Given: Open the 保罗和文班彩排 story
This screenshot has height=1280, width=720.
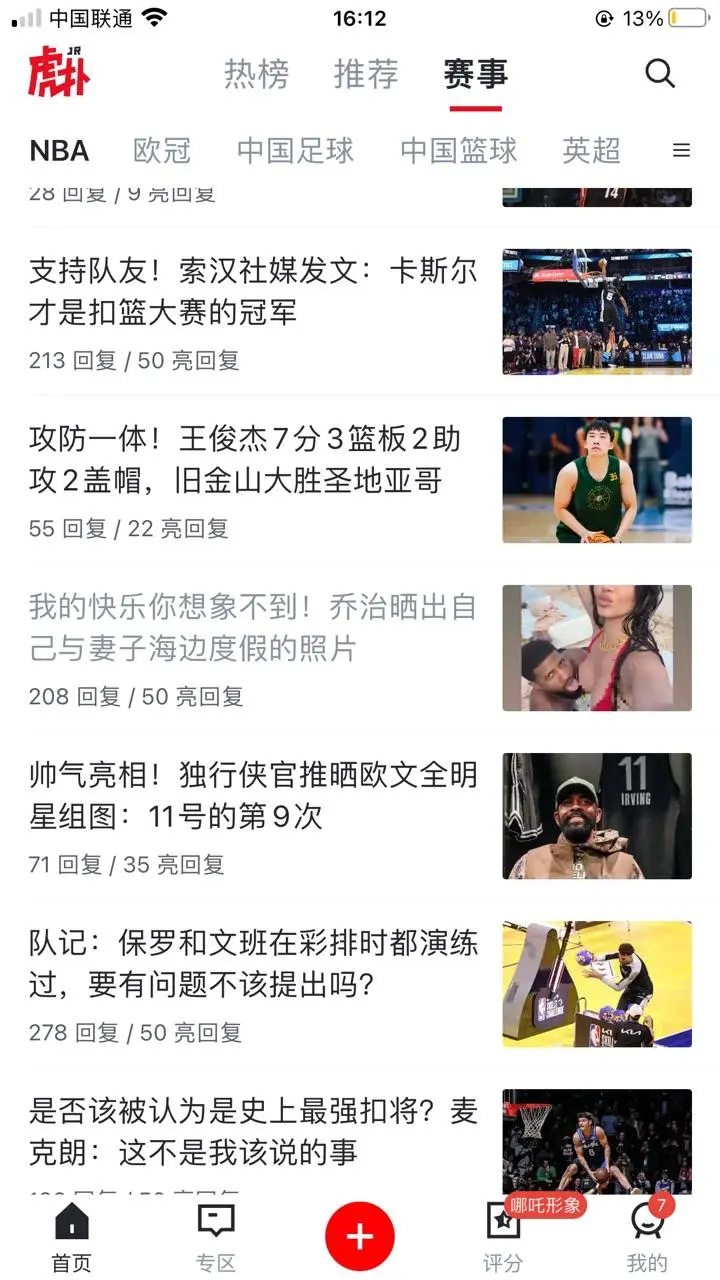Looking at the screenshot, I should click(x=360, y=984).
